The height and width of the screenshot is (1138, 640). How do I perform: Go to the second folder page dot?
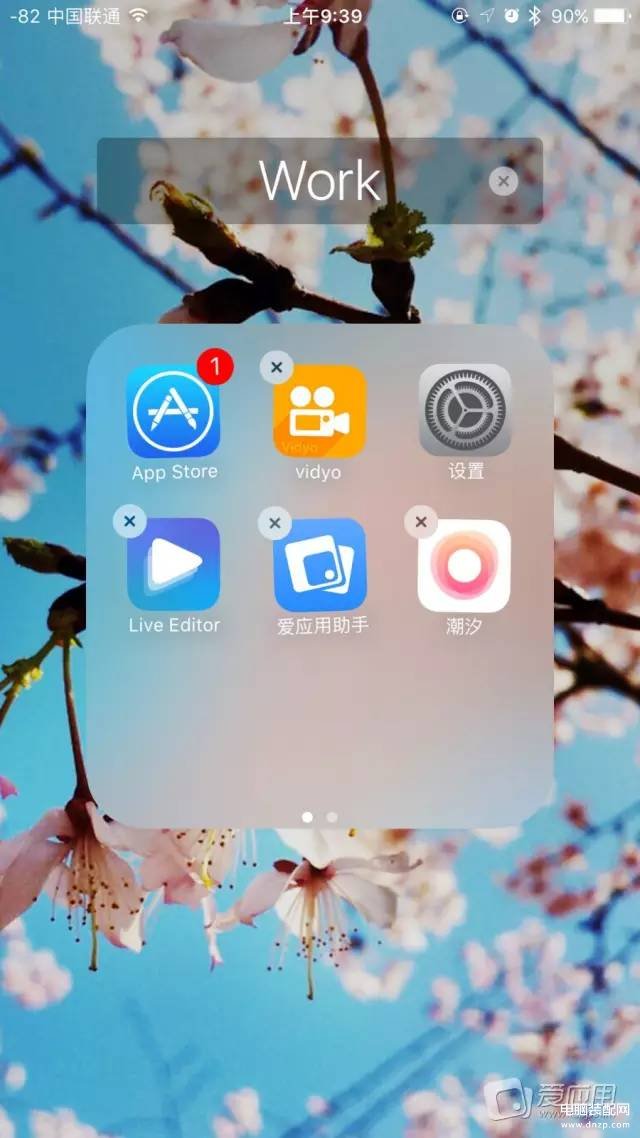pyautogui.click(x=332, y=817)
